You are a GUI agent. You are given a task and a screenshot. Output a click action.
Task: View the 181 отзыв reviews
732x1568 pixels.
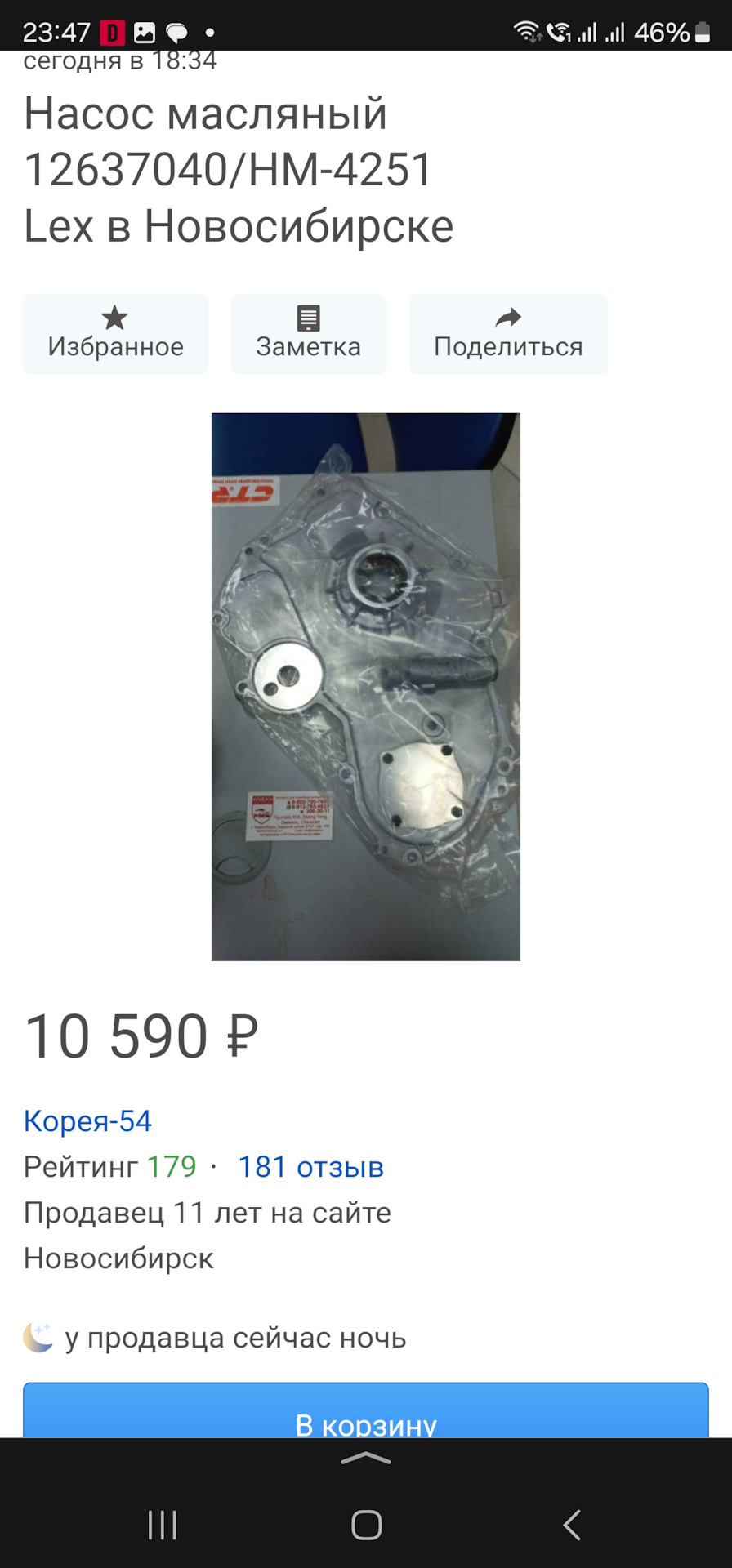tap(310, 1166)
